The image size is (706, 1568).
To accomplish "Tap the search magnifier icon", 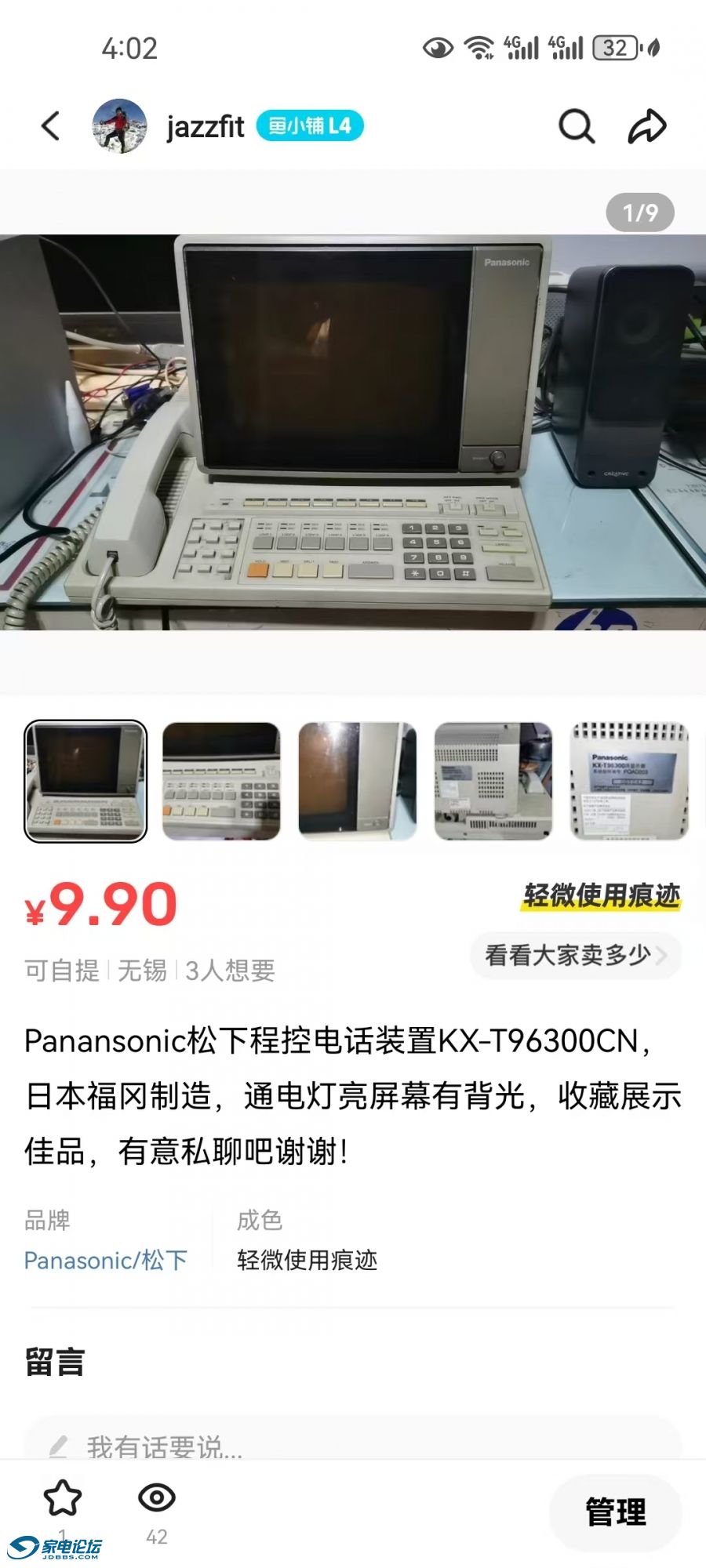I will pos(577,126).
